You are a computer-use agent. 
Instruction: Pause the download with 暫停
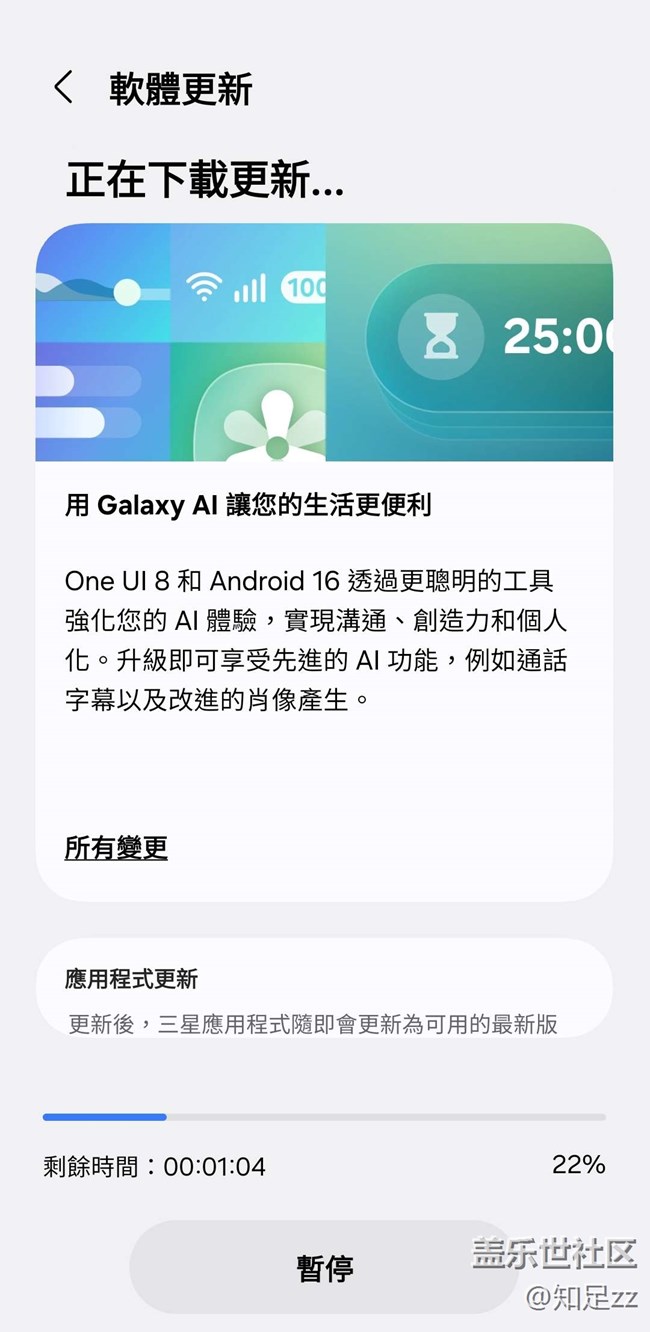(324, 1268)
